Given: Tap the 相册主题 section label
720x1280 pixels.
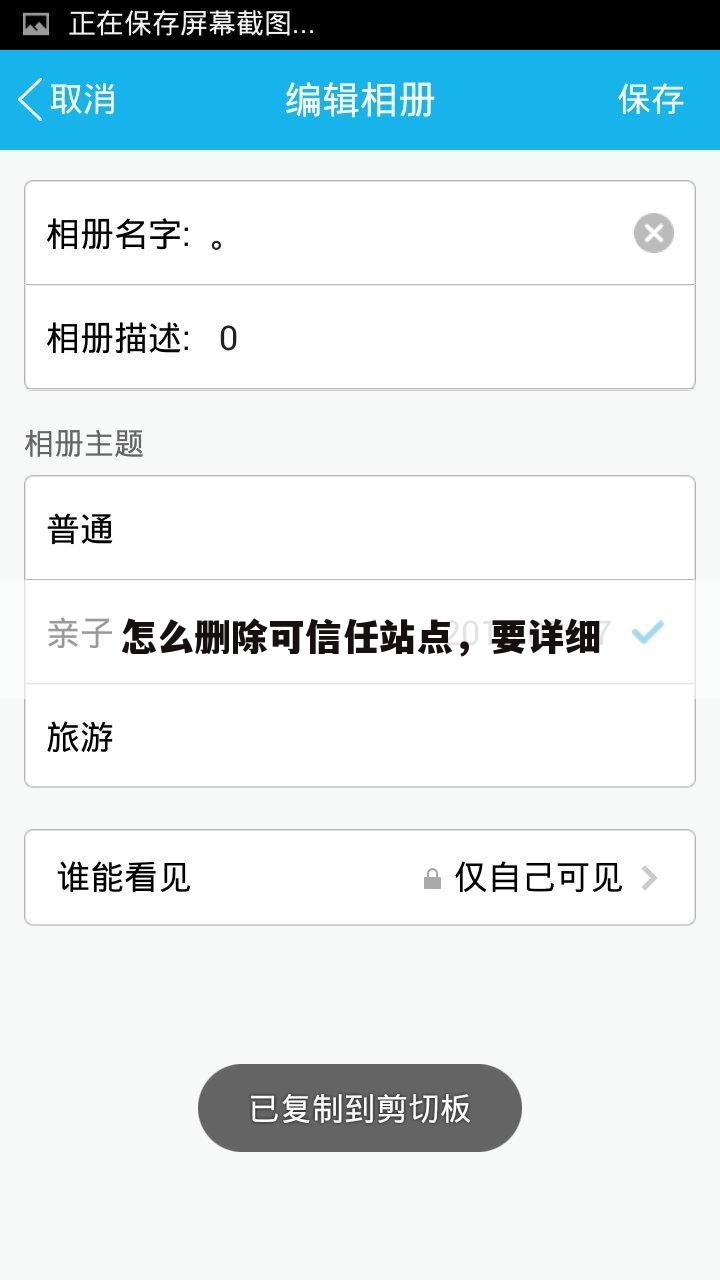Looking at the screenshot, I should coord(83,444).
